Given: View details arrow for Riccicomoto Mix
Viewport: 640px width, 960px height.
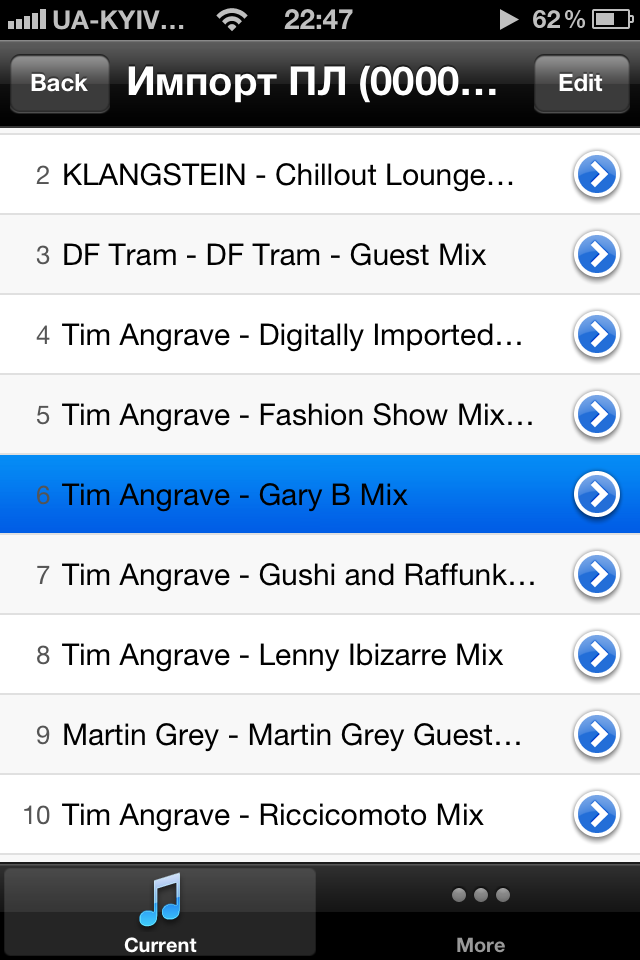Looking at the screenshot, I should [597, 815].
